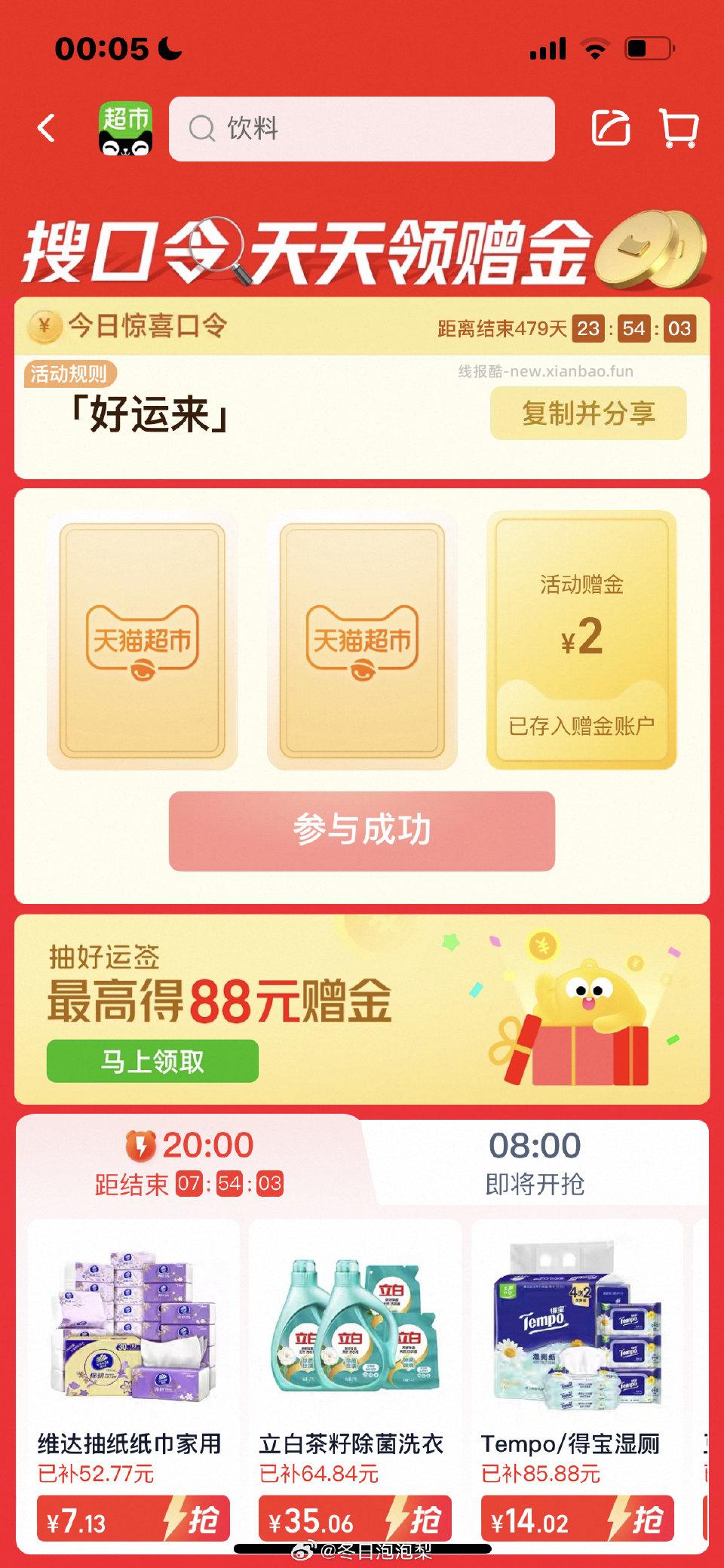Go back using the back arrow

[x=47, y=128]
